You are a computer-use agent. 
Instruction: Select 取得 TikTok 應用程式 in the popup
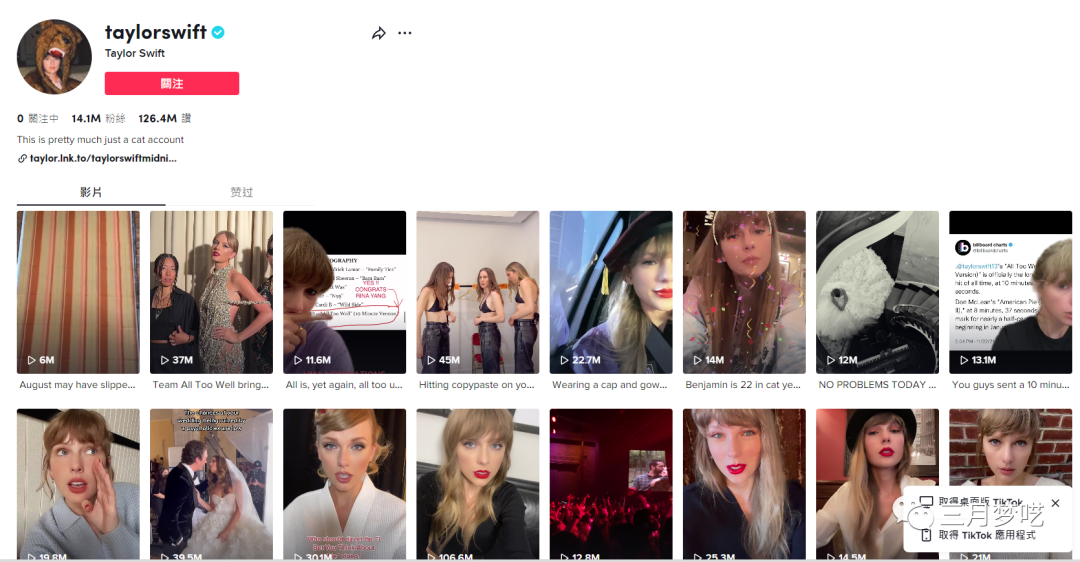click(986, 535)
